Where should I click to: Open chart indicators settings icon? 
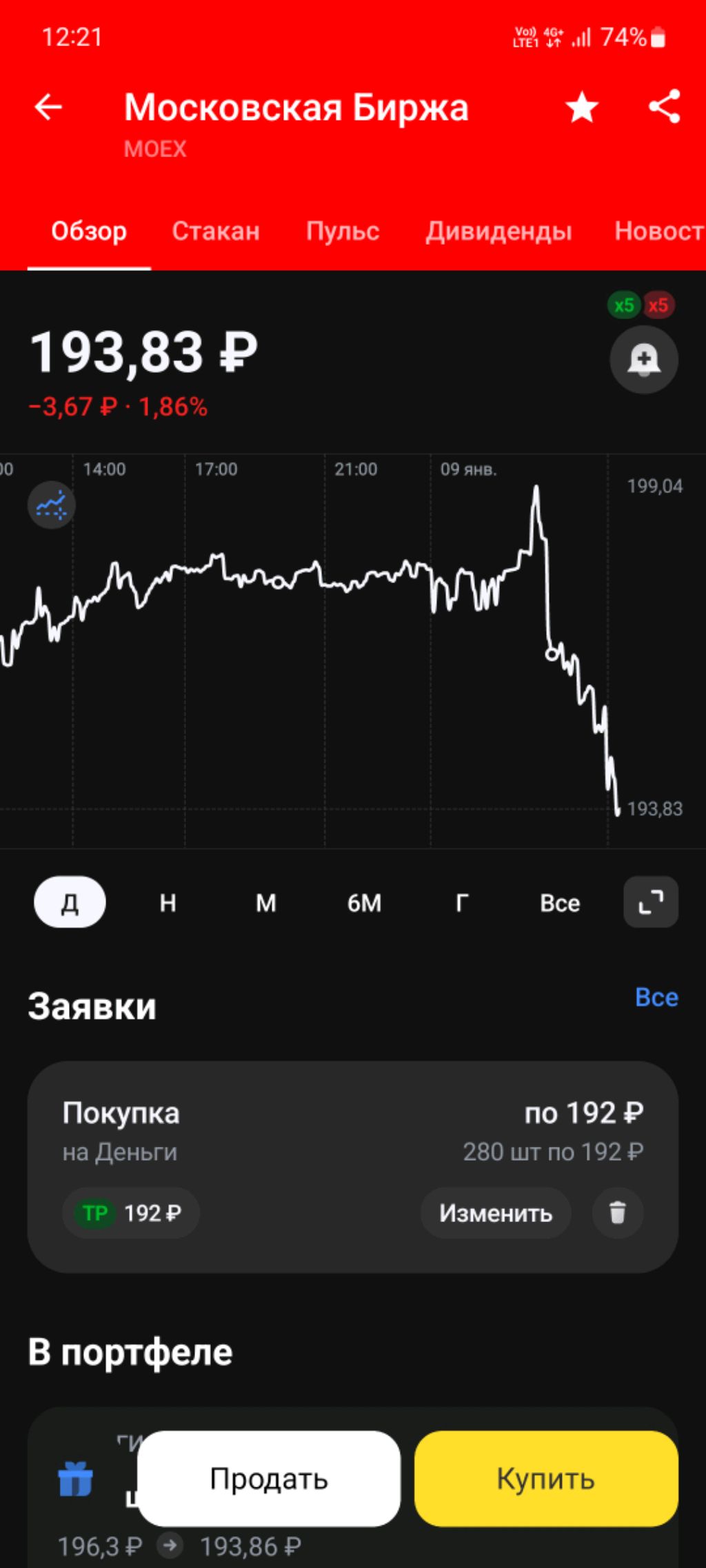click(51, 505)
